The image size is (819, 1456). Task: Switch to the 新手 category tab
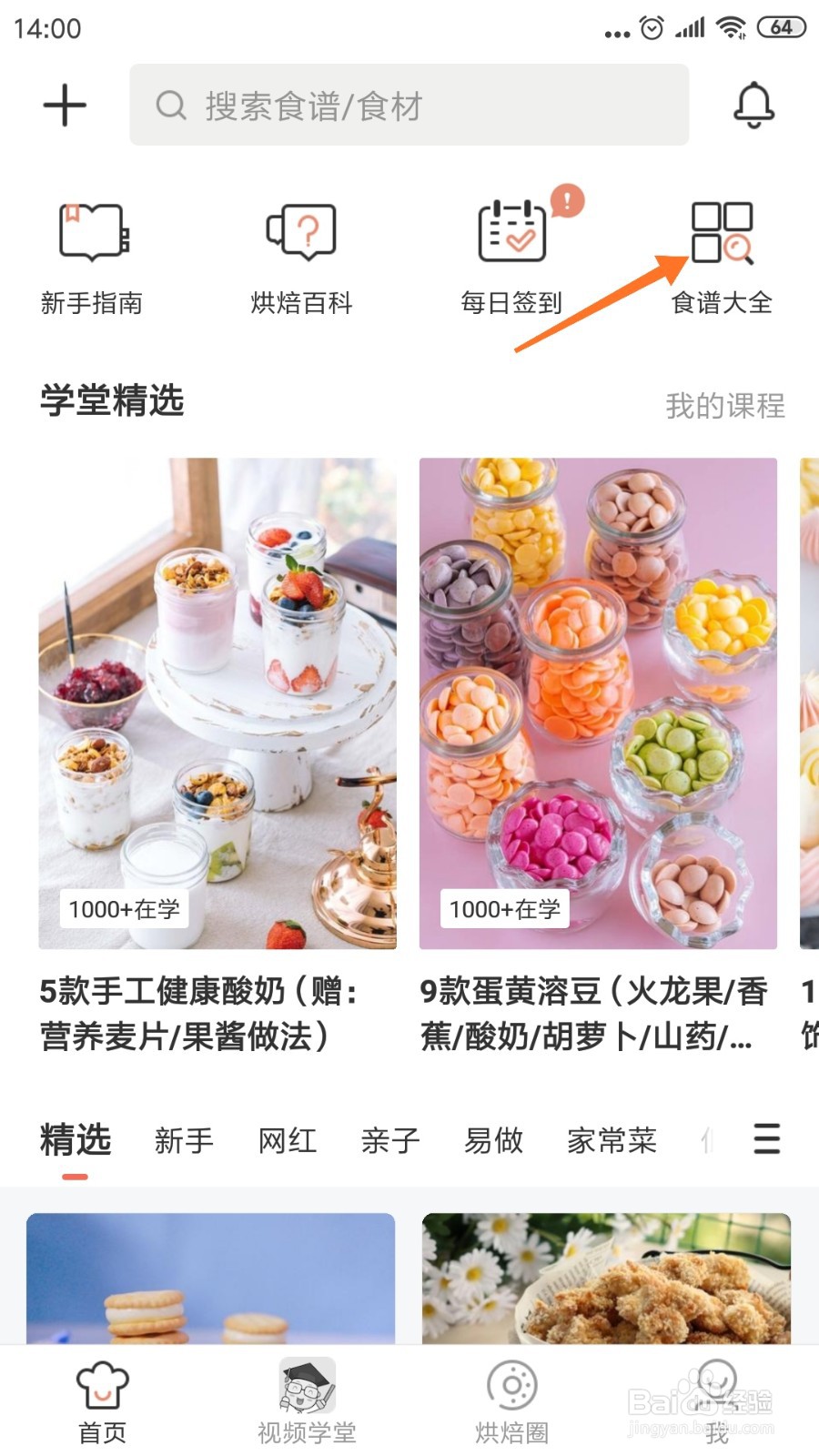tap(183, 1139)
